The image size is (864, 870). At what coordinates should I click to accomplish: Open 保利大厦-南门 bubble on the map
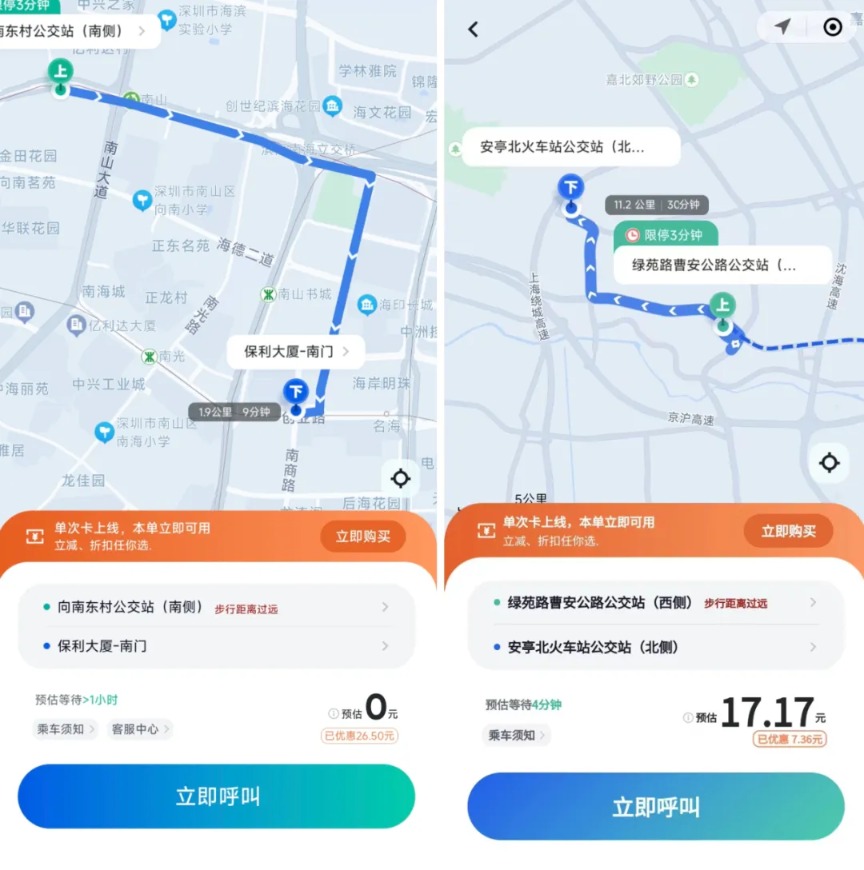click(x=296, y=351)
